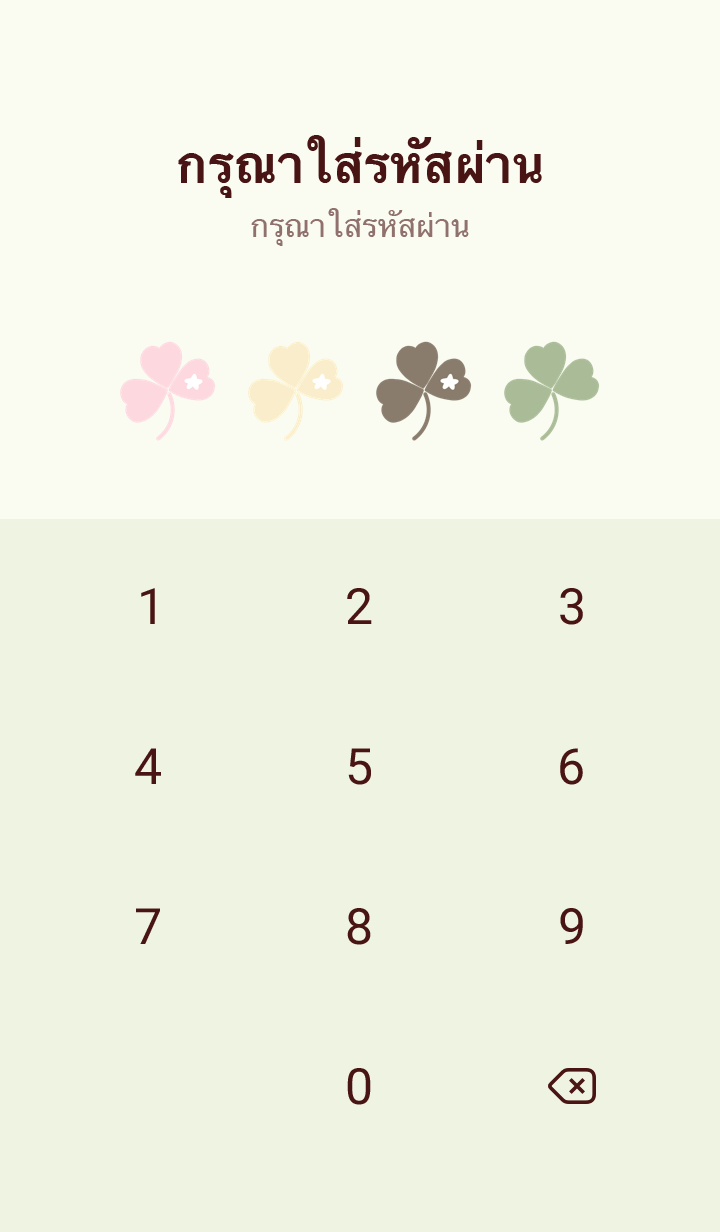Tap the number 2 key
Screen dimensions: 720x1232
tap(359, 607)
